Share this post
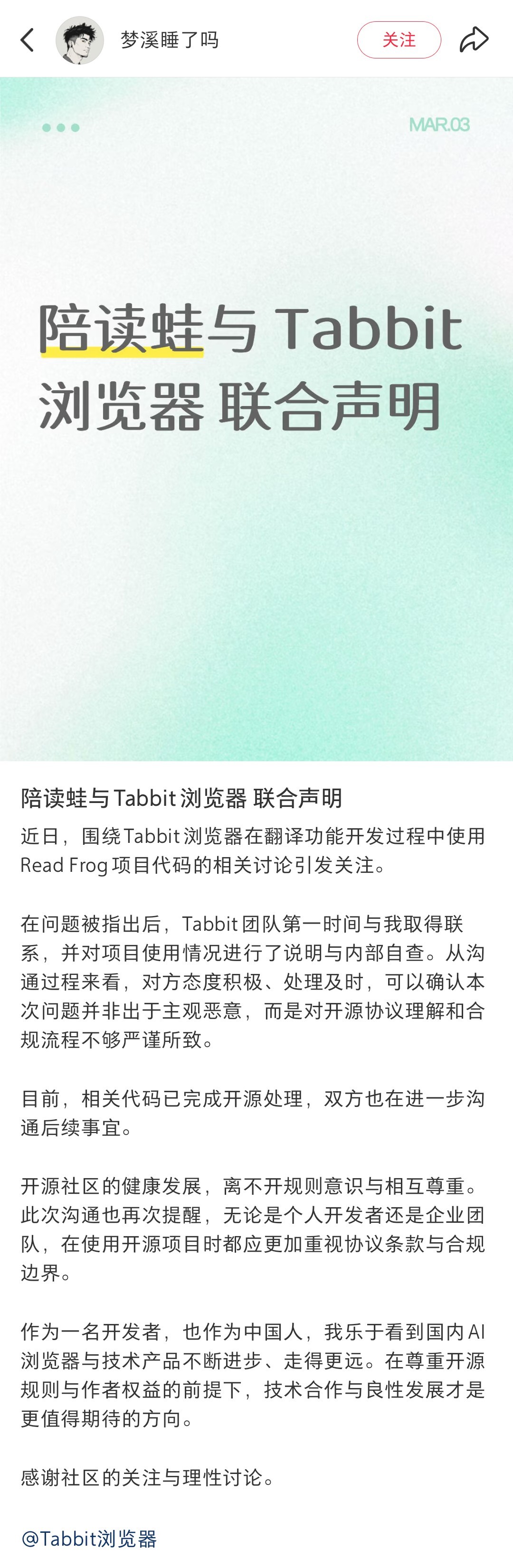Viewport: 513px width, 1568px height. pos(474,40)
